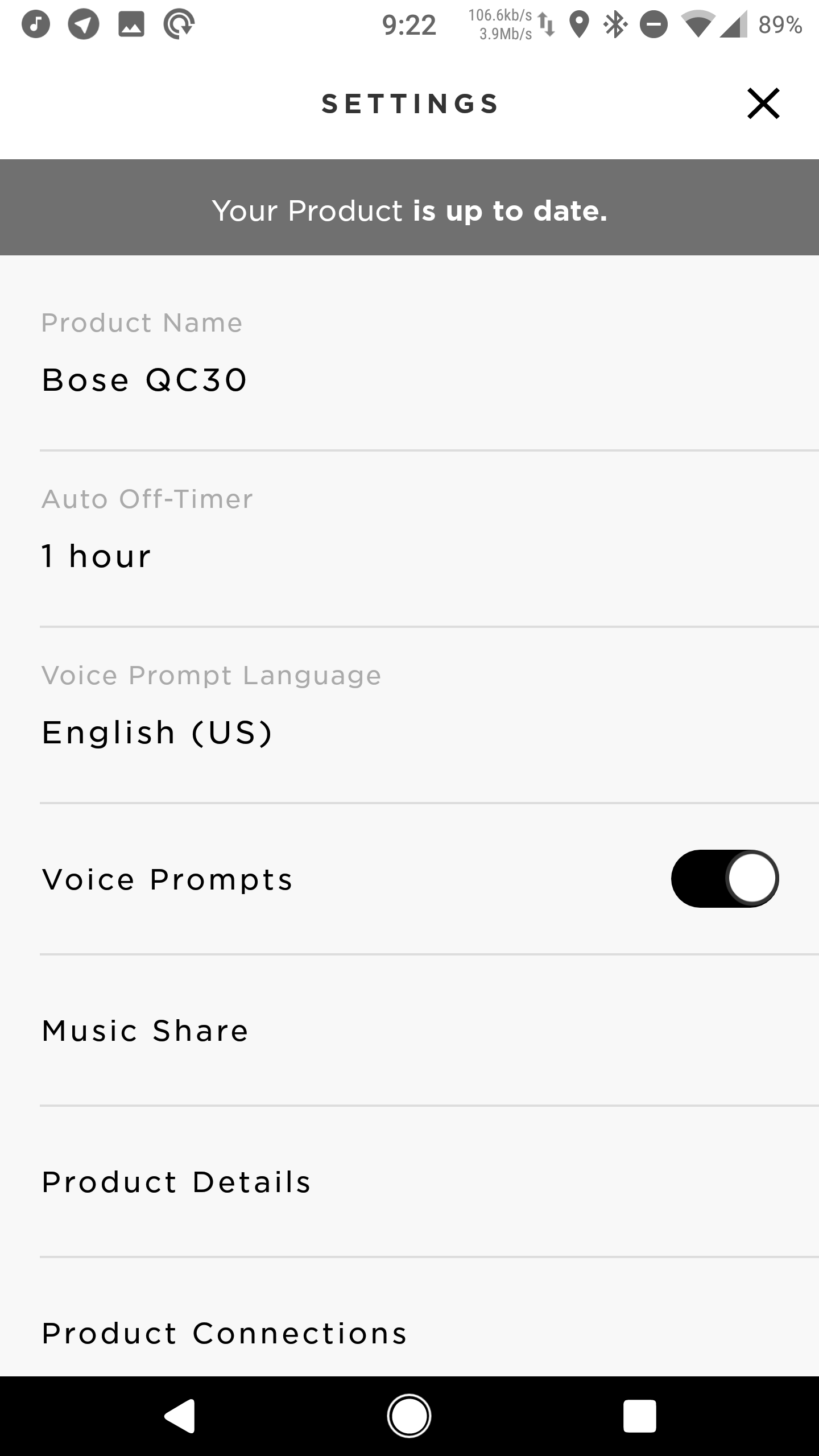
Task: Go back using the system back button
Action: pyautogui.click(x=180, y=1416)
